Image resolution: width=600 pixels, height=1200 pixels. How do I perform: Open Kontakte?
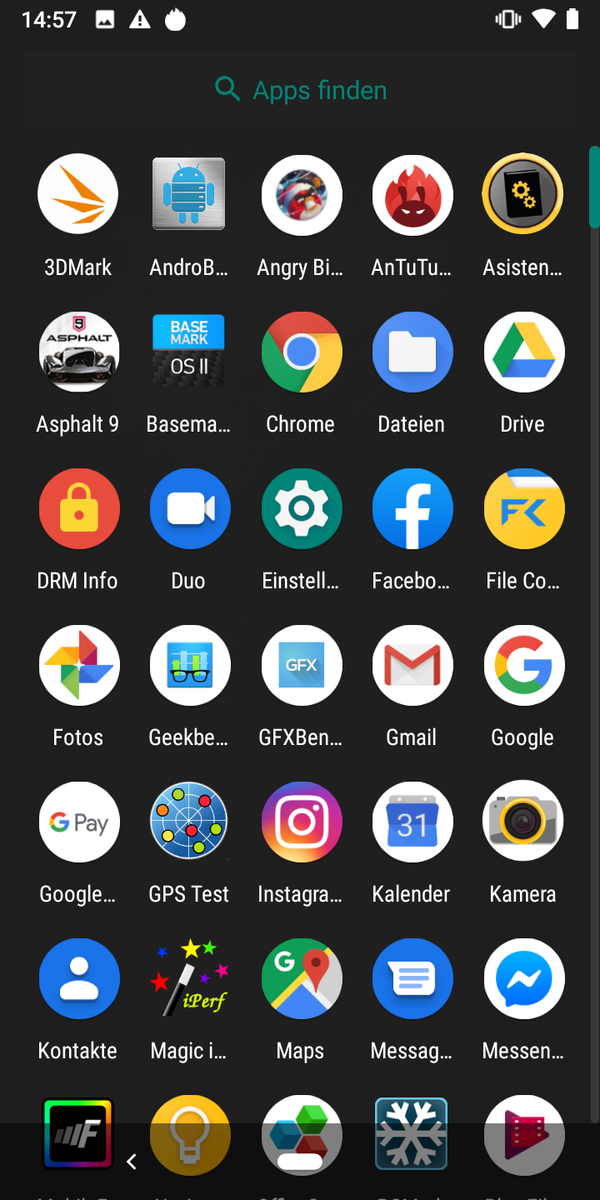tap(78, 980)
